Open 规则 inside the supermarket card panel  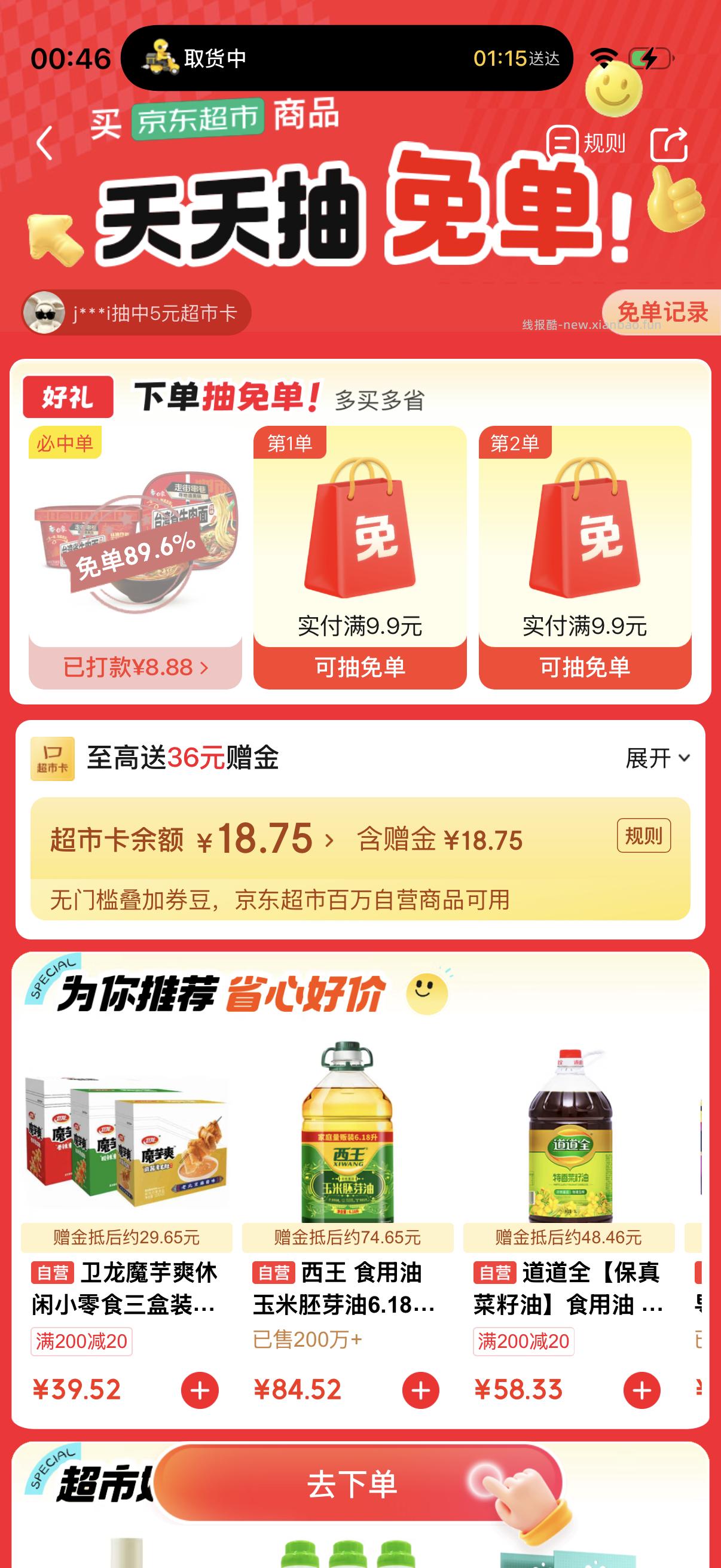pos(643,836)
